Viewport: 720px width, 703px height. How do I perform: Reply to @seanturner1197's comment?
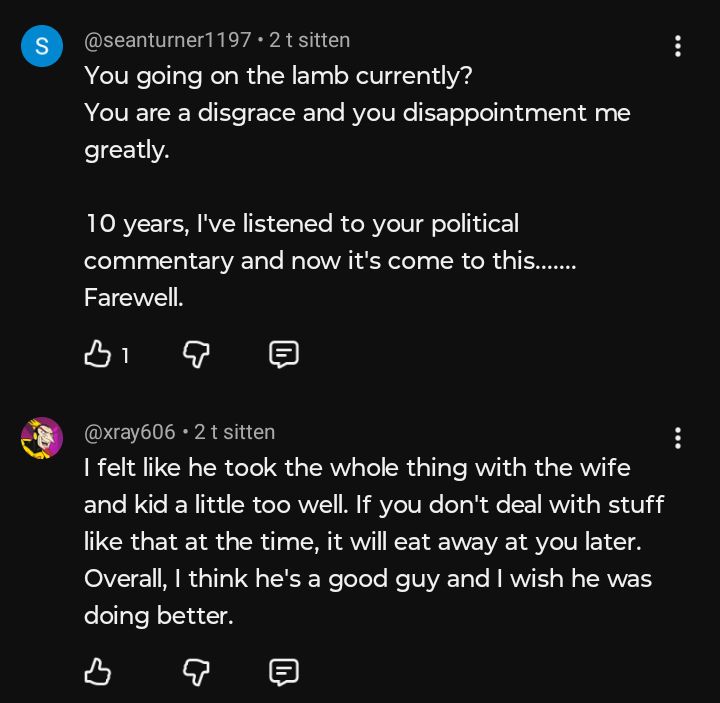(284, 354)
